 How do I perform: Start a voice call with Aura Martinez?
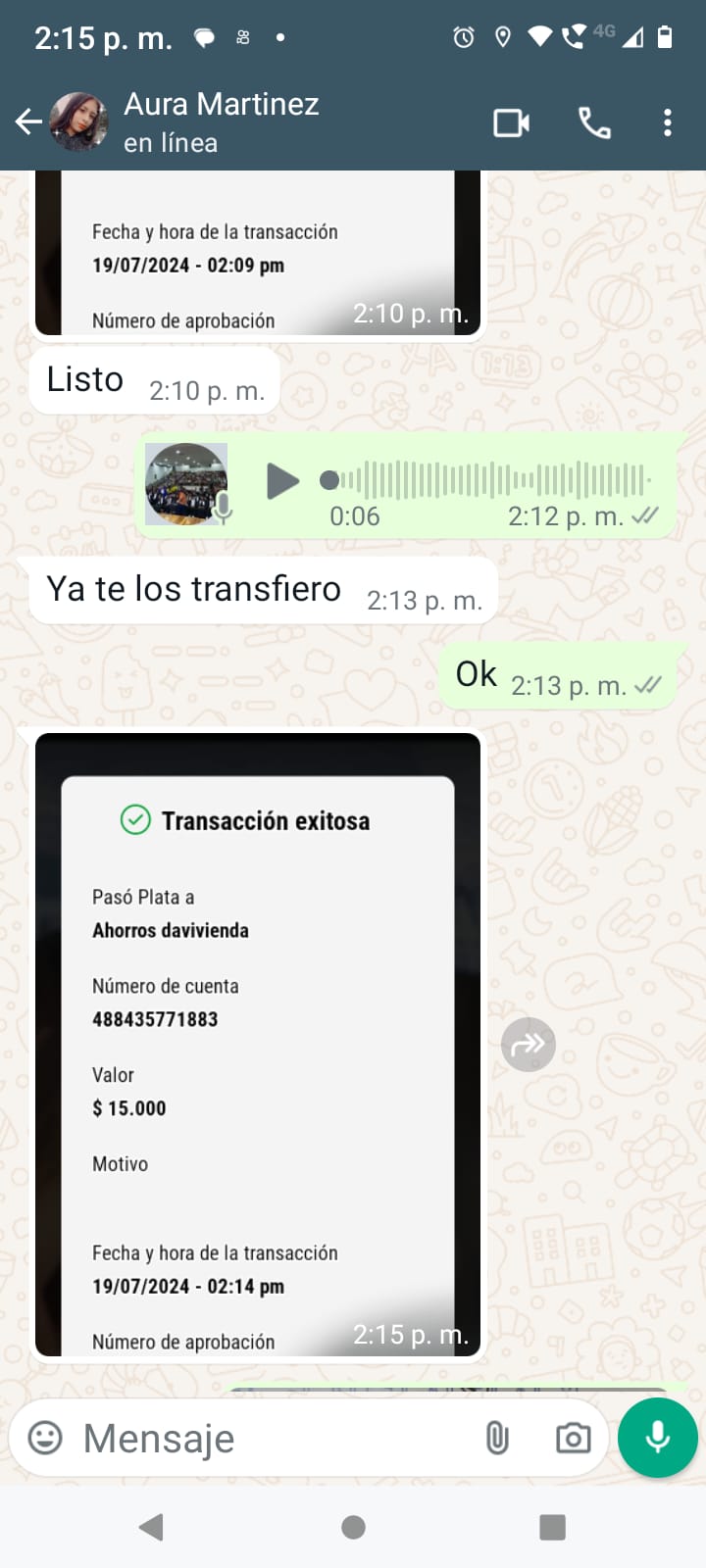(594, 123)
